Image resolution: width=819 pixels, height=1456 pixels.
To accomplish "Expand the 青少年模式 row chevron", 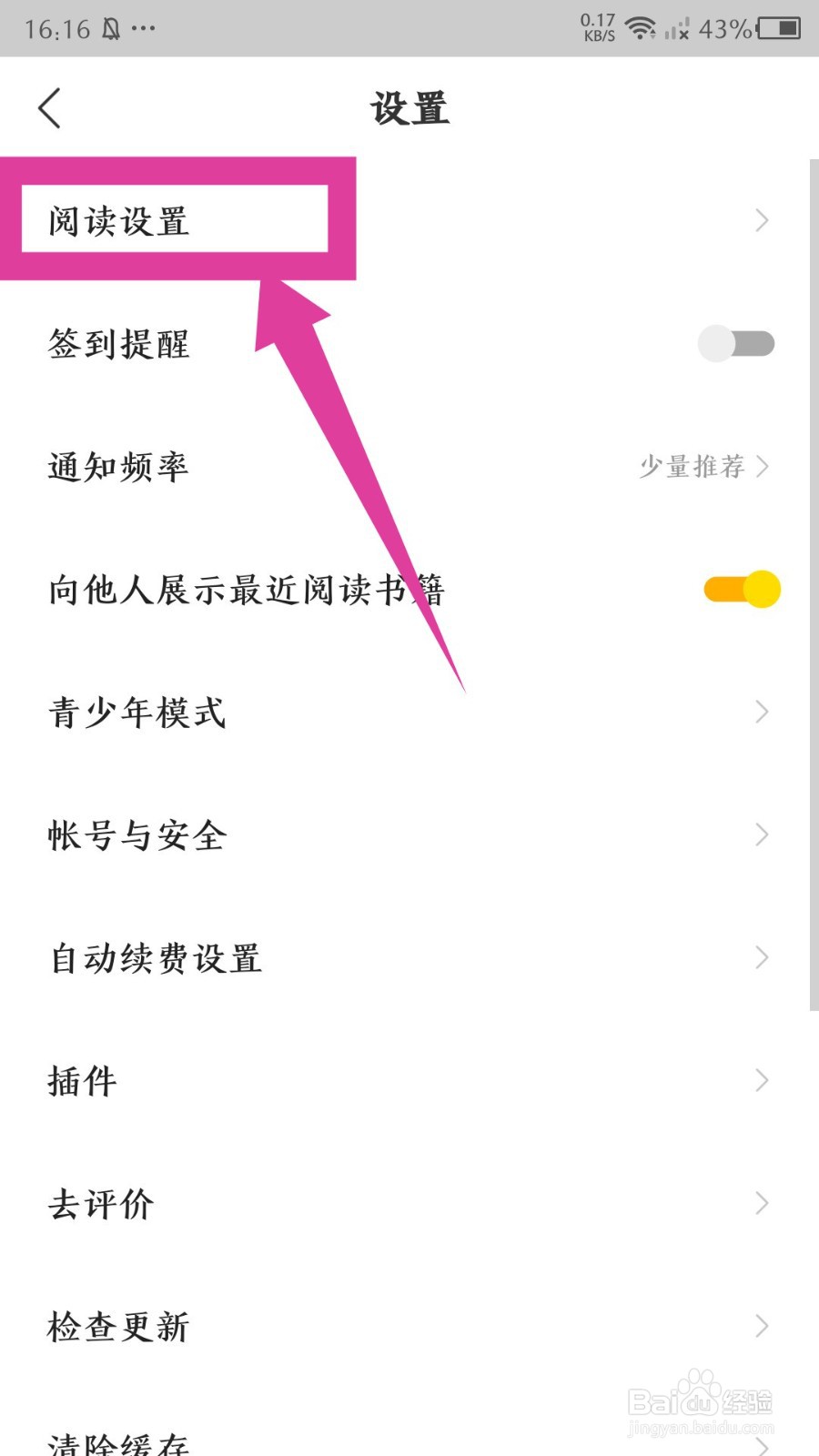I will [761, 713].
